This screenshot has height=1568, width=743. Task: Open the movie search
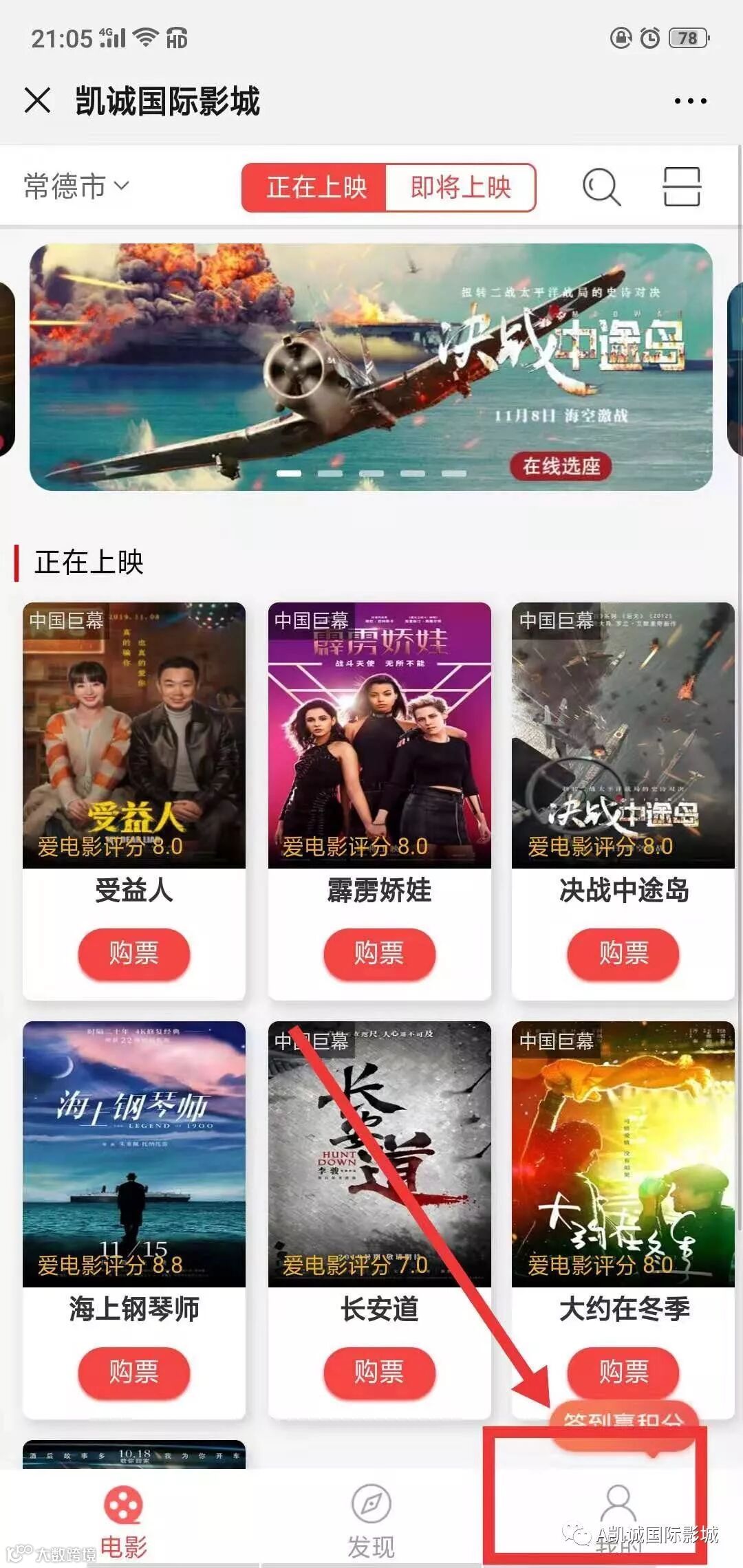(x=601, y=186)
